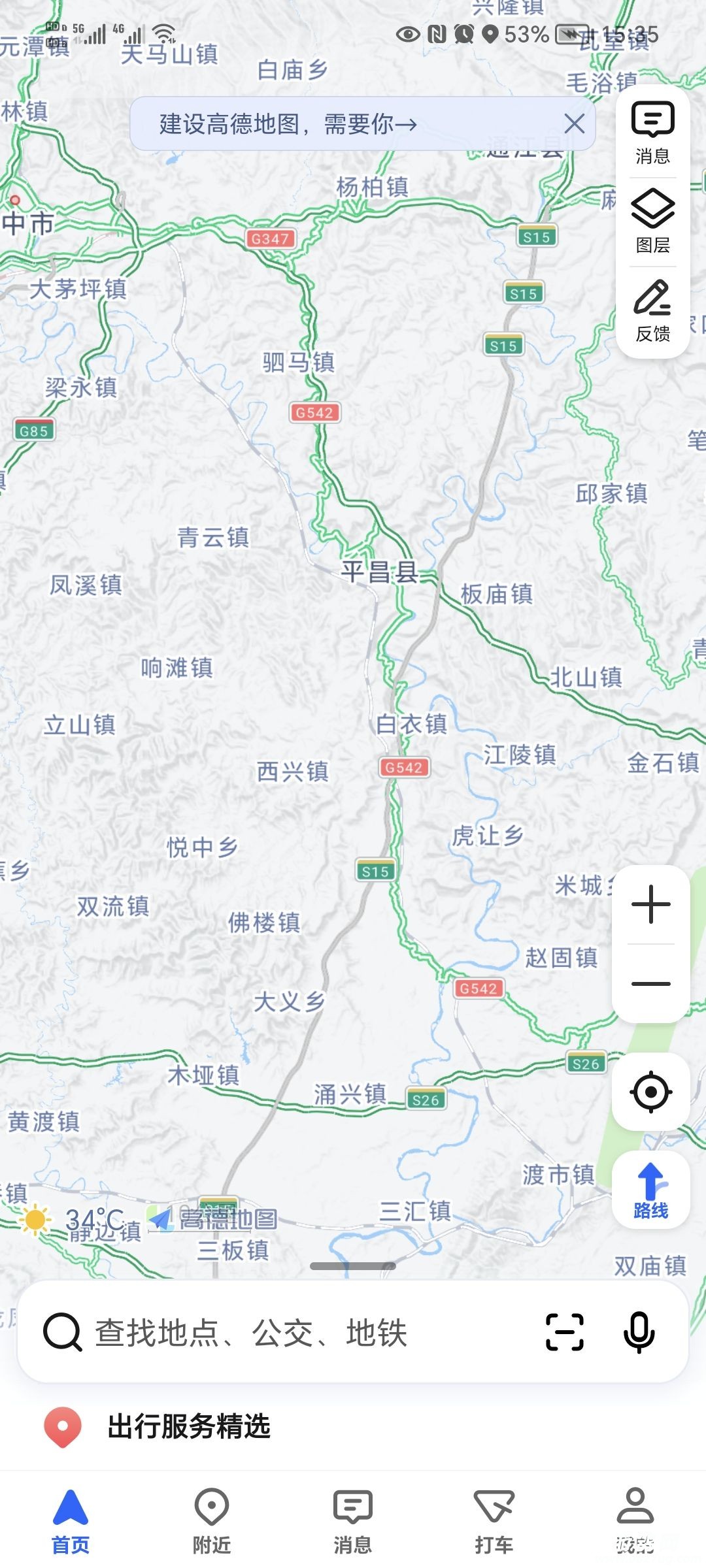
Task: Open the 建设高德地图 banner
Action: pos(288,123)
